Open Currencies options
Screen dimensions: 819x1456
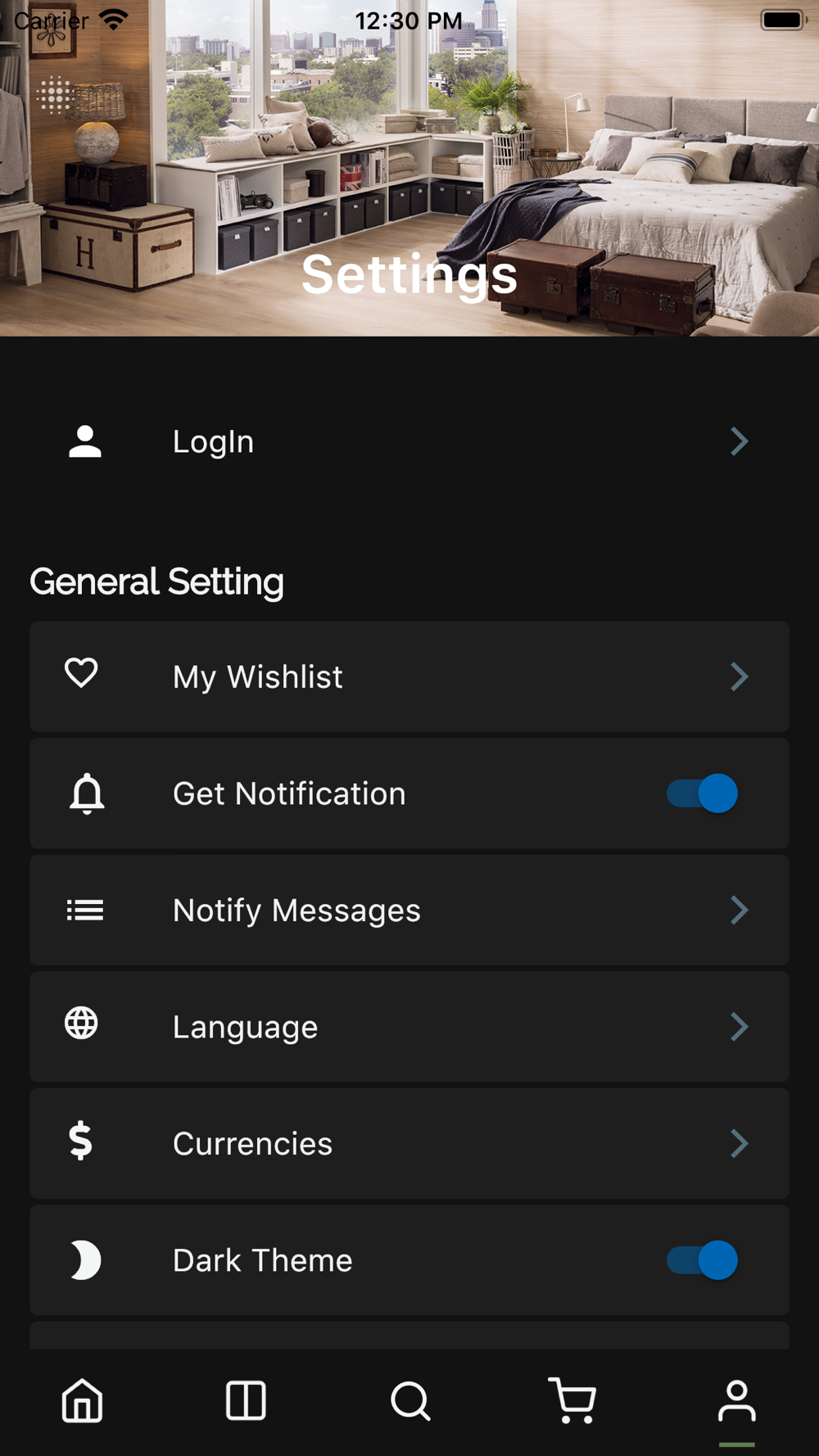click(408, 1144)
